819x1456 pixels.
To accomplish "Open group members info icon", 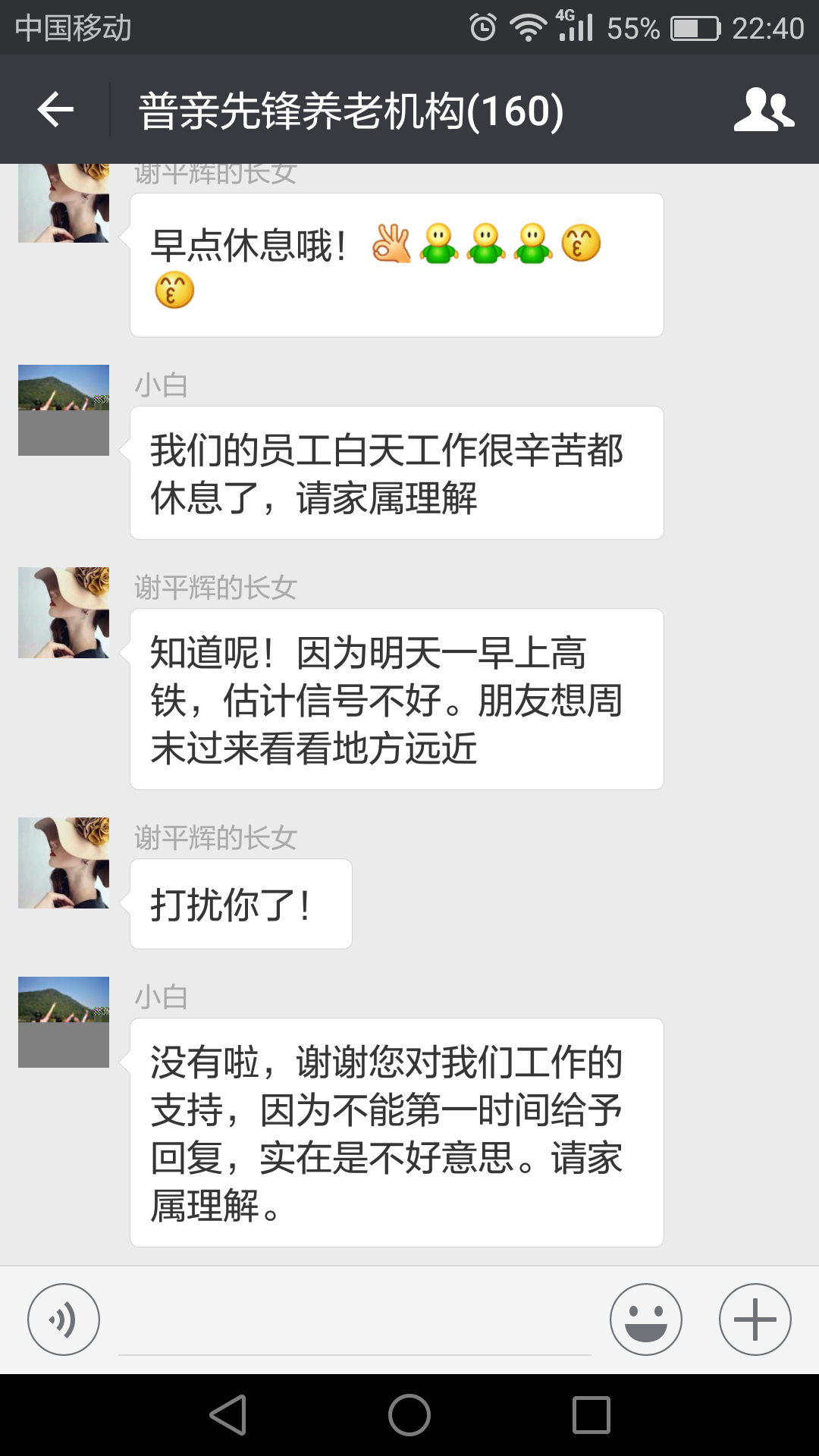I will click(764, 110).
